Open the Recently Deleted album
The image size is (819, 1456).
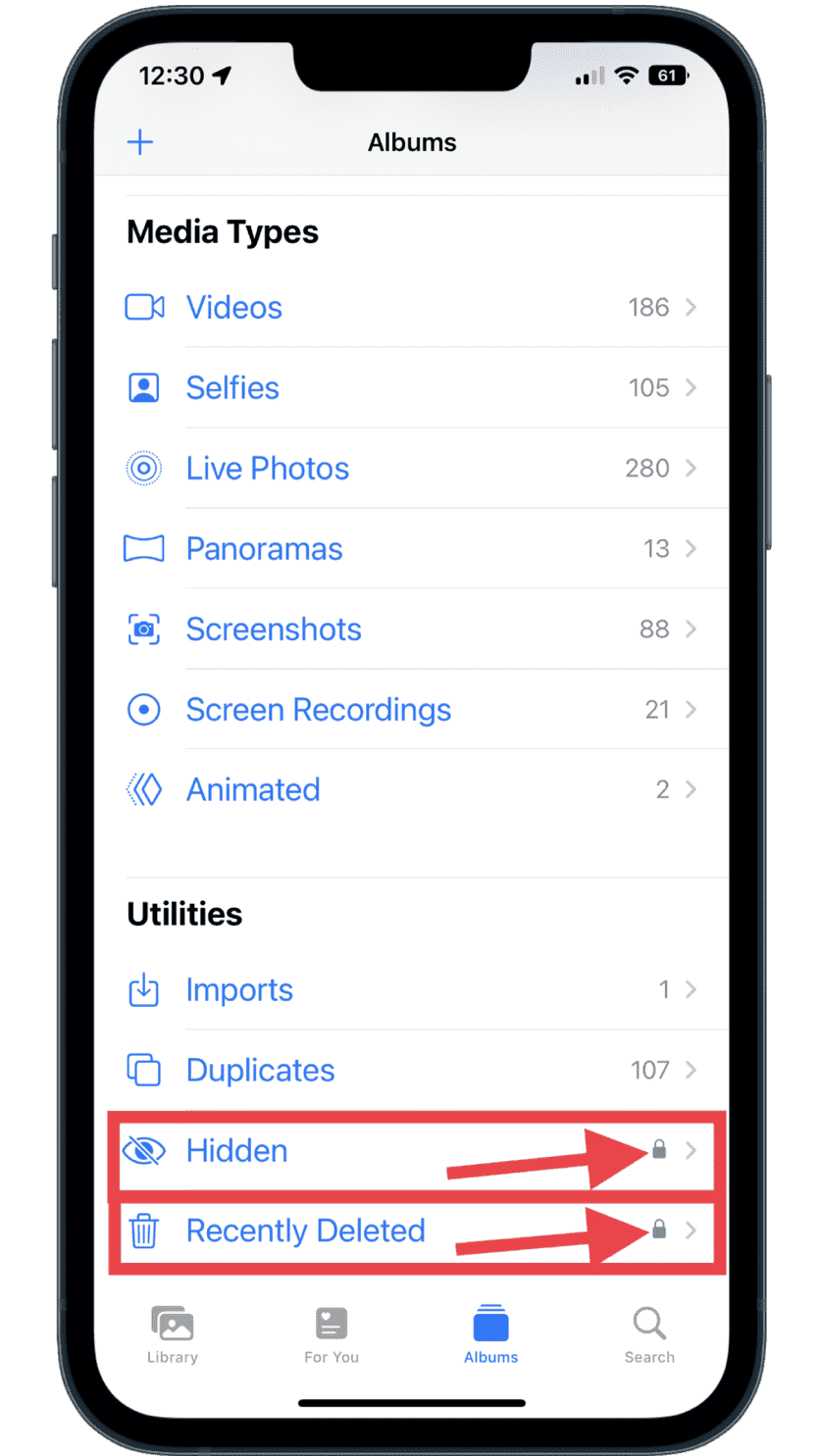[x=305, y=1231]
